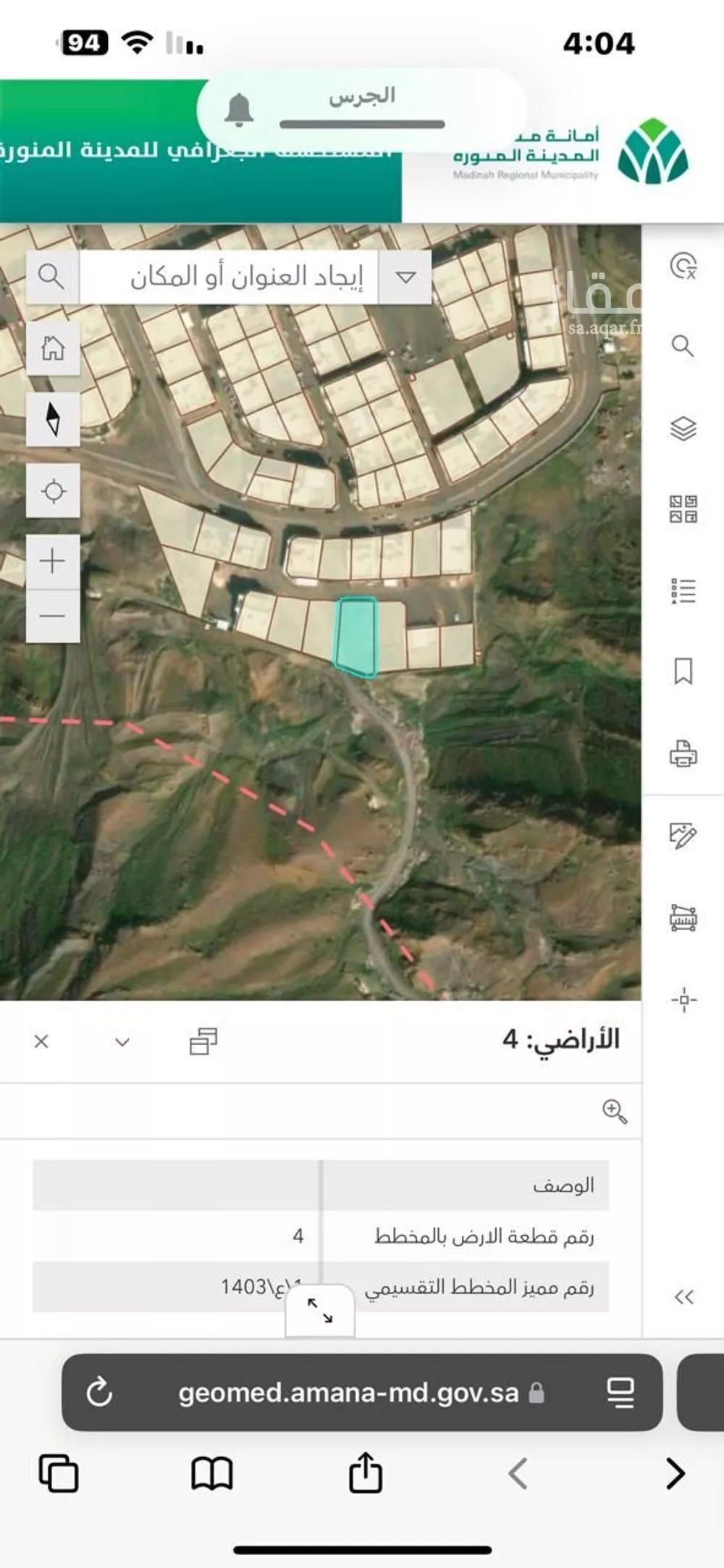Select the clear-selection magnifier icon at sidebar top

point(684,267)
